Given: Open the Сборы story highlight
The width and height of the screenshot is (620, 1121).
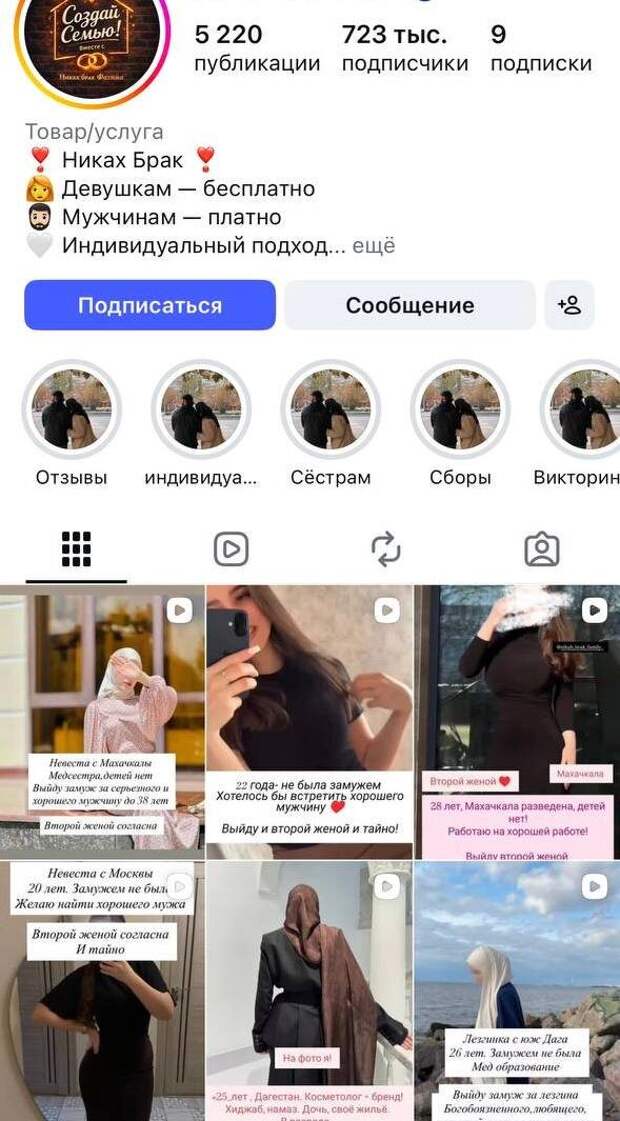Looking at the screenshot, I should 460,410.
